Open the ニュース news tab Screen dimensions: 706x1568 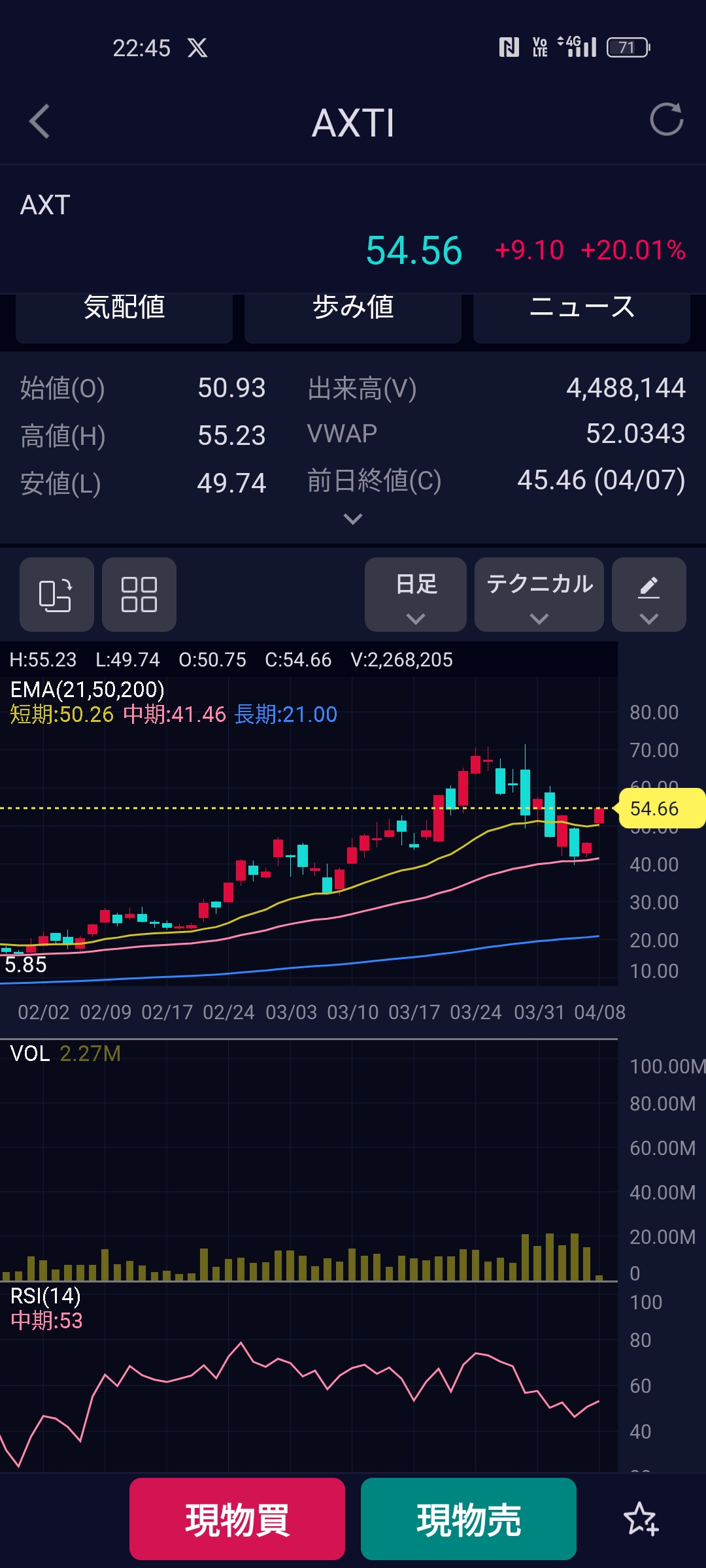pyautogui.click(x=581, y=314)
